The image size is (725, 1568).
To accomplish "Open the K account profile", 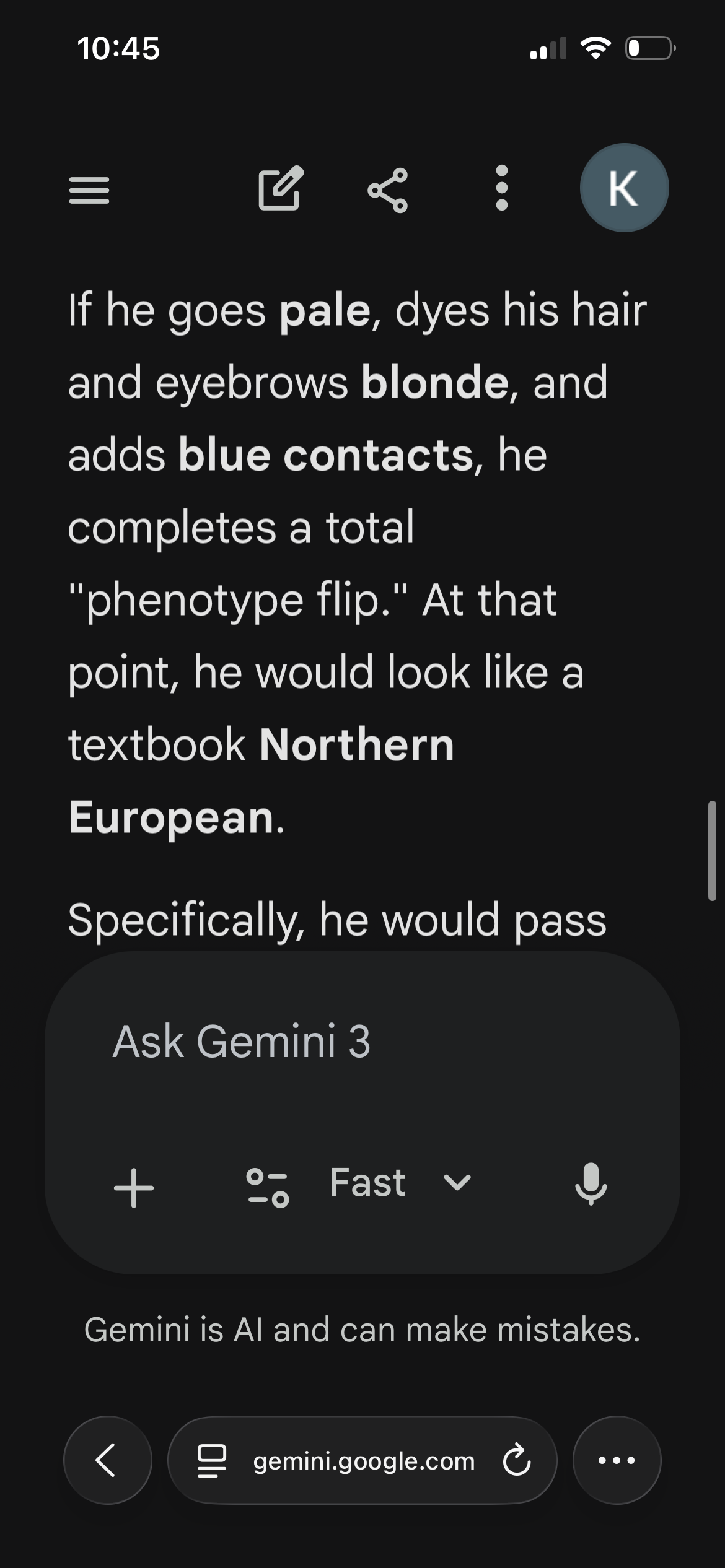I will coord(624,188).
